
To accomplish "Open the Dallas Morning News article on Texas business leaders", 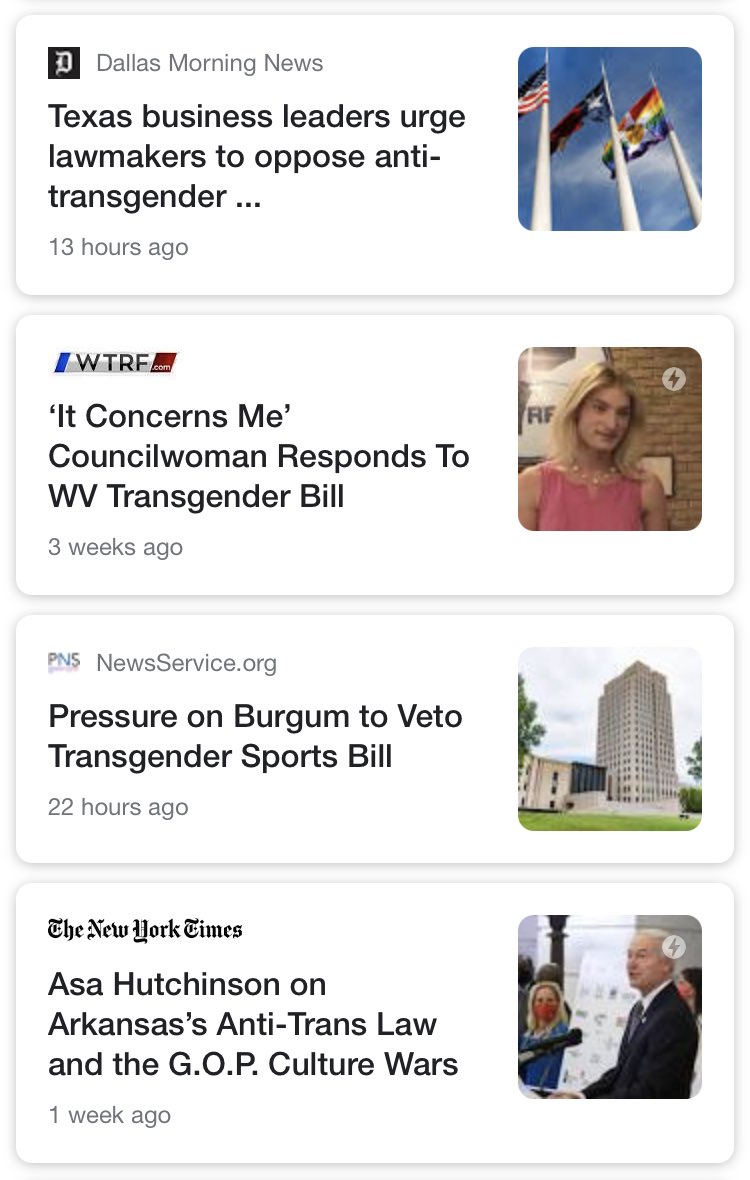I will click(x=257, y=157).
